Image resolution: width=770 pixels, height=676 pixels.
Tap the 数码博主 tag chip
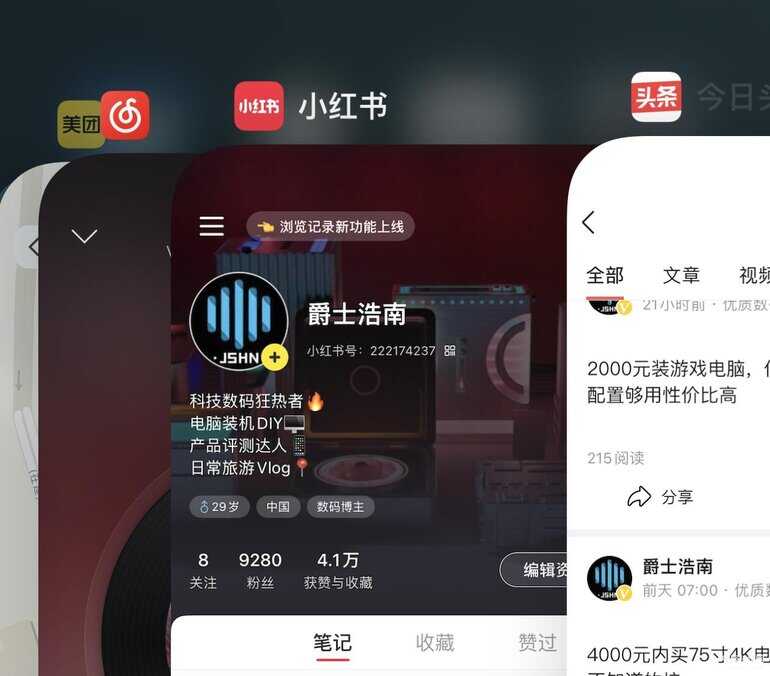pos(341,506)
